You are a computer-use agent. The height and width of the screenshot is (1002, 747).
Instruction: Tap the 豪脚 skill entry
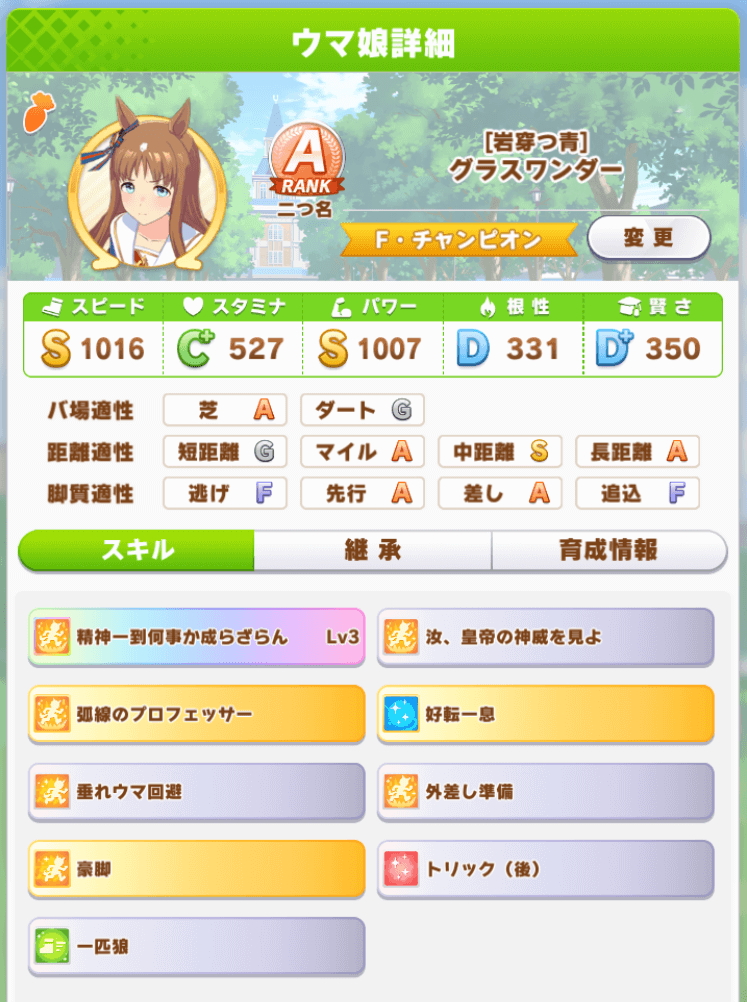(x=196, y=869)
